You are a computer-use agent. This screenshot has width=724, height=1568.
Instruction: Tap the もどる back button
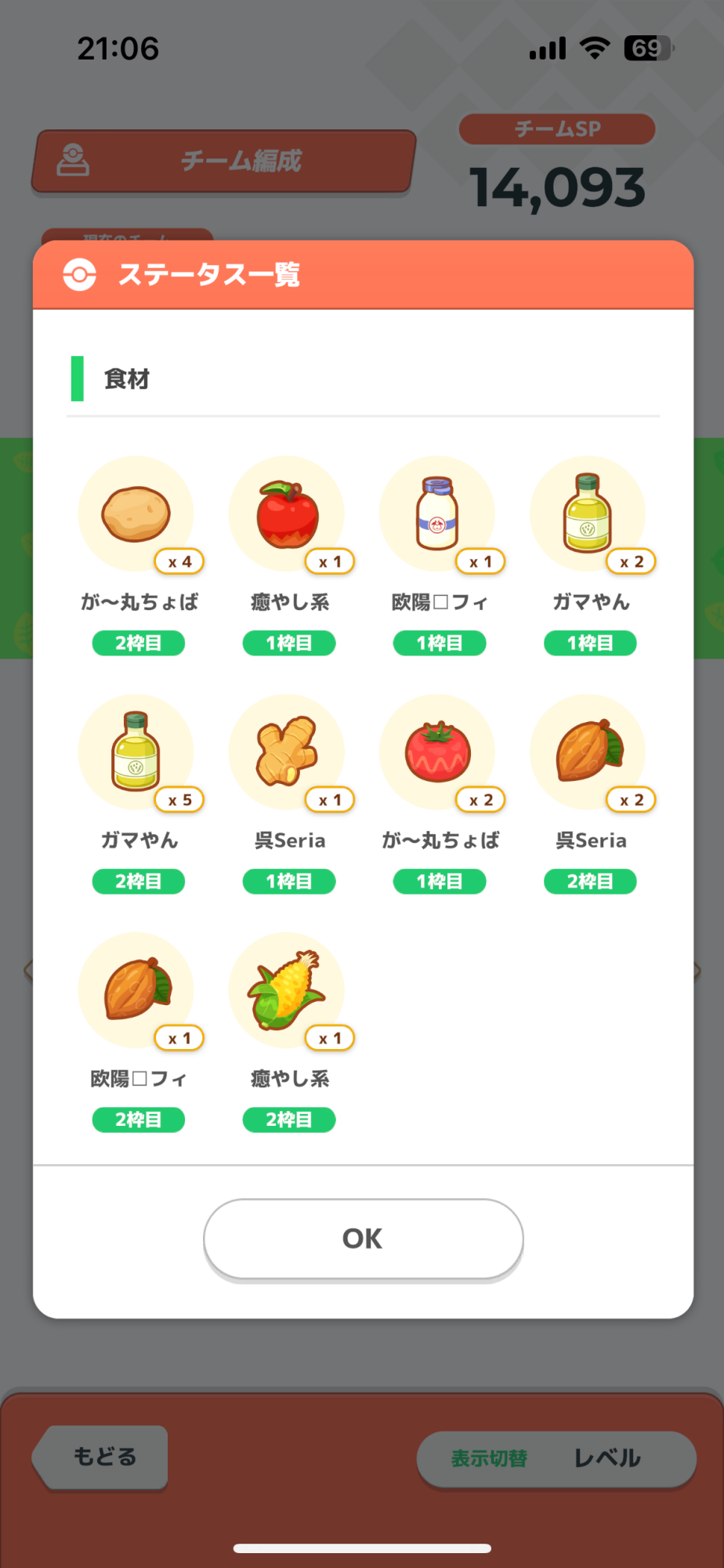tap(103, 1457)
